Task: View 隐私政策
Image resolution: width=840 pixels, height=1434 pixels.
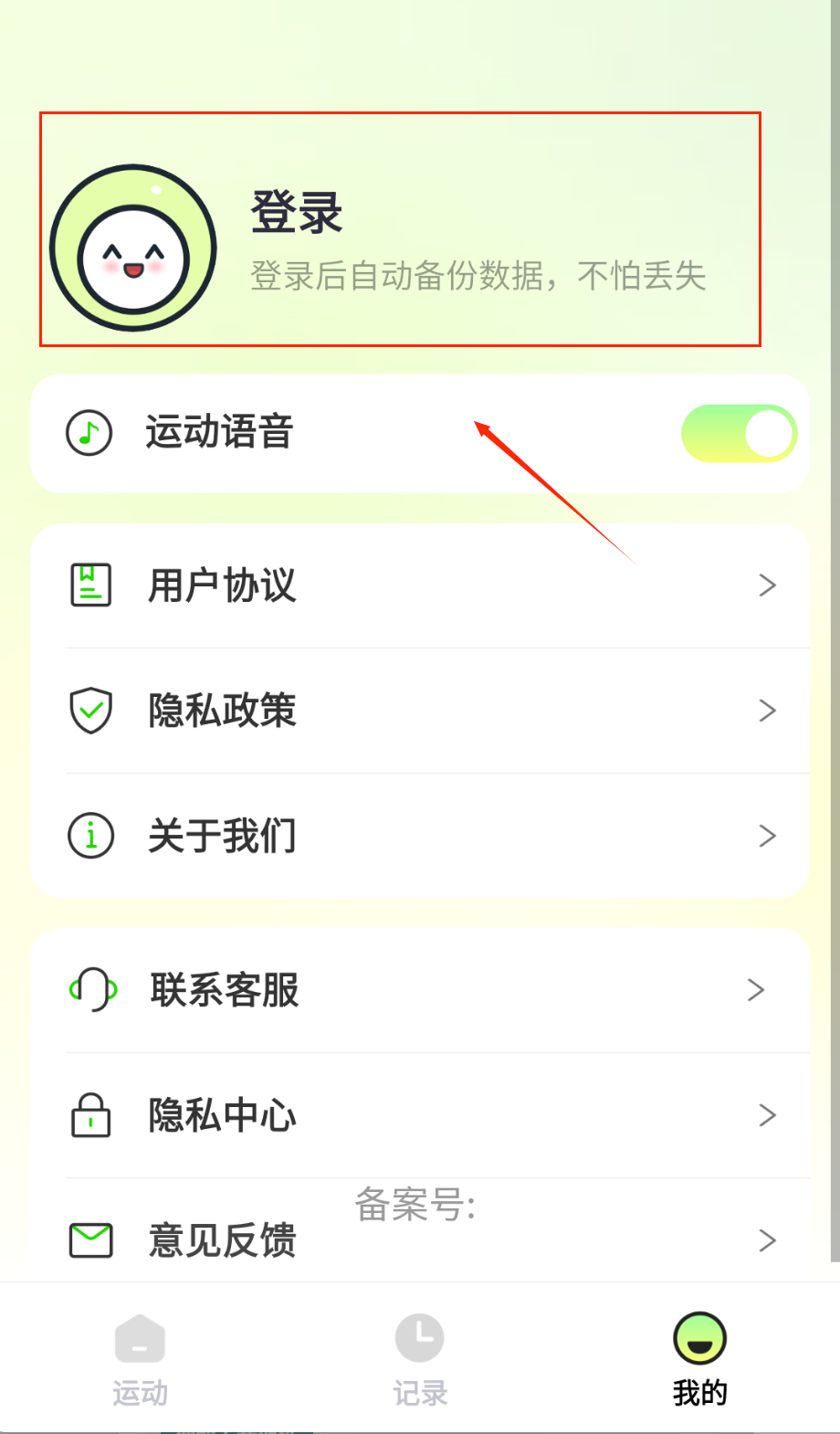Action: click(420, 711)
